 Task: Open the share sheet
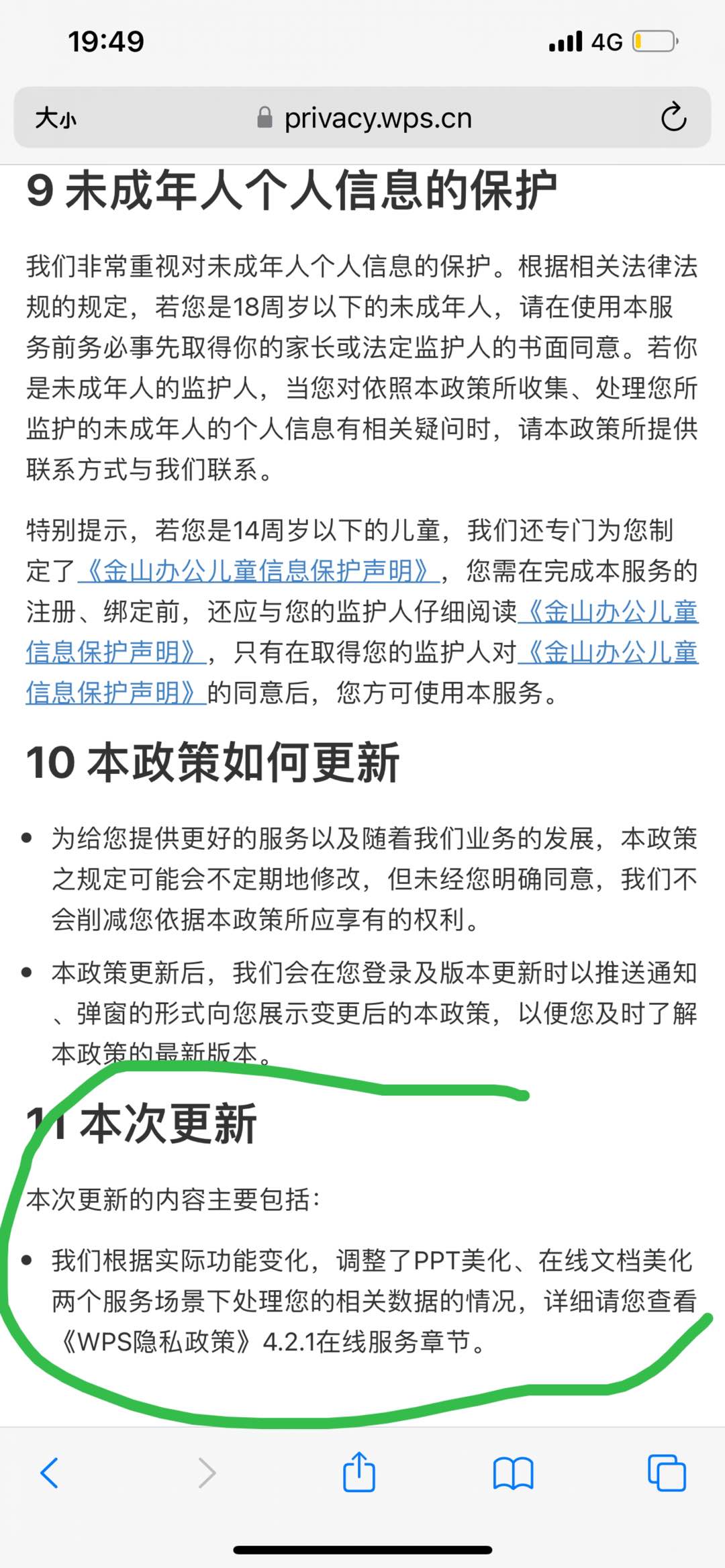click(x=359, y=1473)
